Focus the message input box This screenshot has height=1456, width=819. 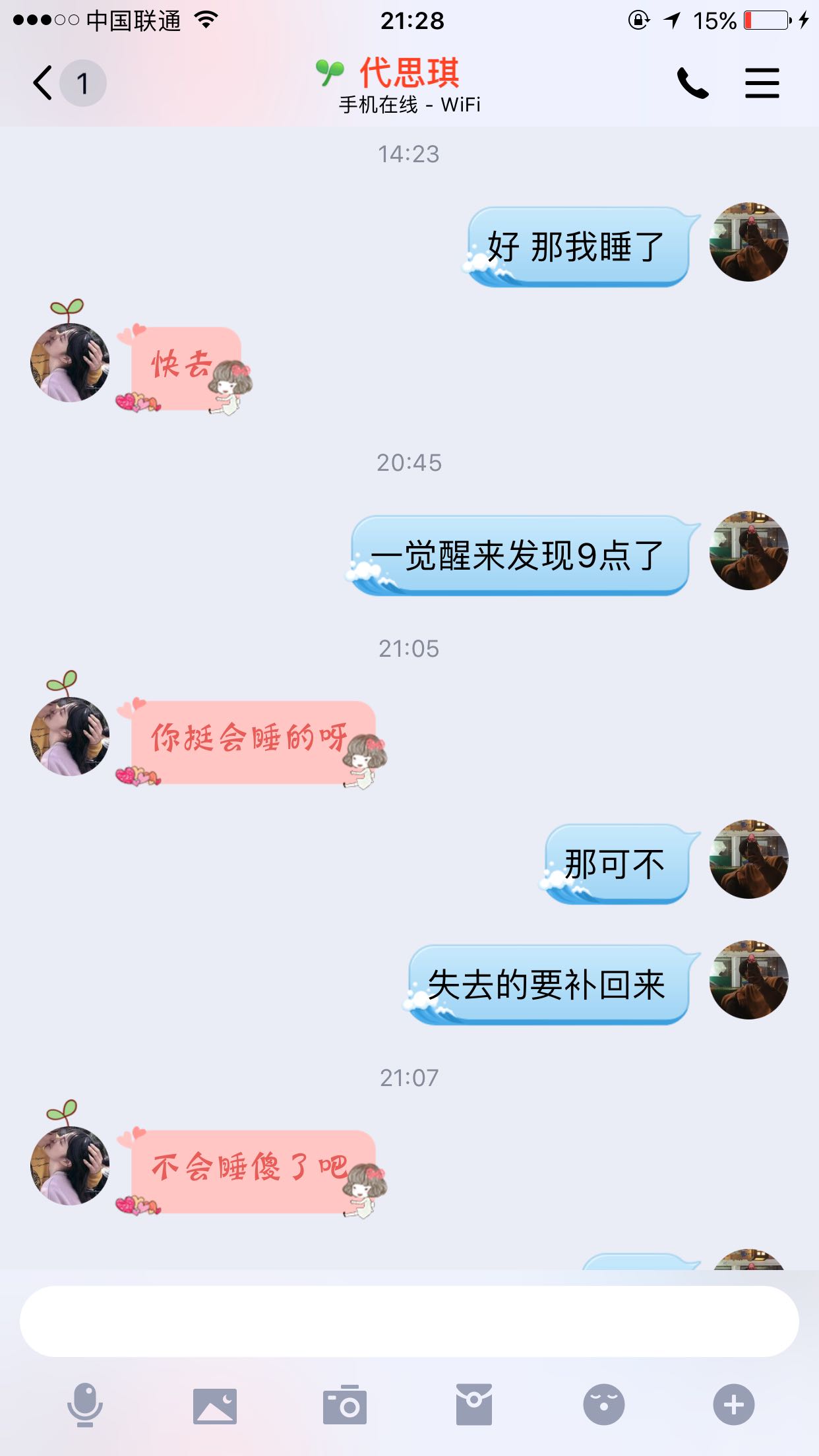point(409,1321)
